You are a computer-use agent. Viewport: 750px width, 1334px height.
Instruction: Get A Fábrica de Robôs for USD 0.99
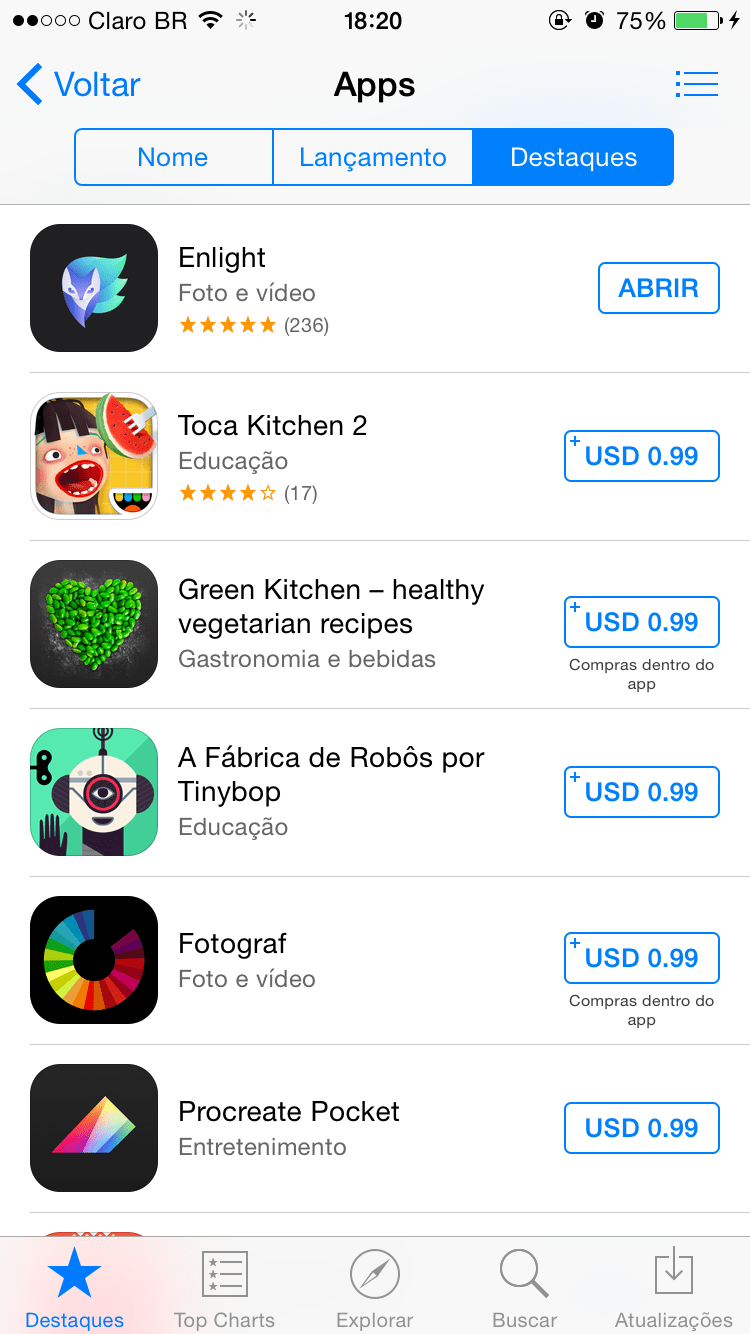(x=641, y=792)
